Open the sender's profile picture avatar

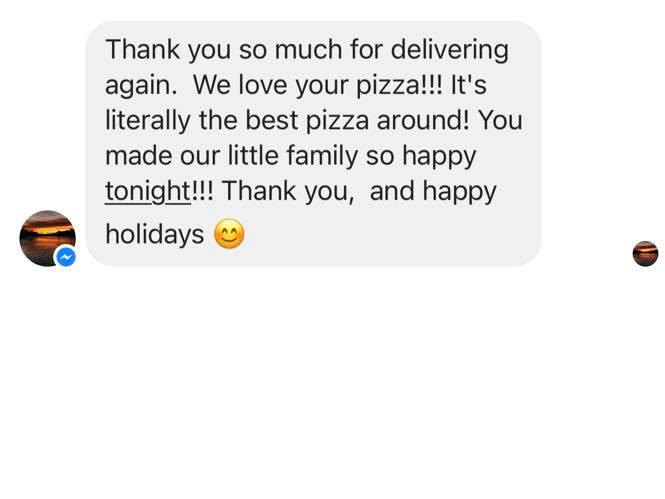(47, 238)
